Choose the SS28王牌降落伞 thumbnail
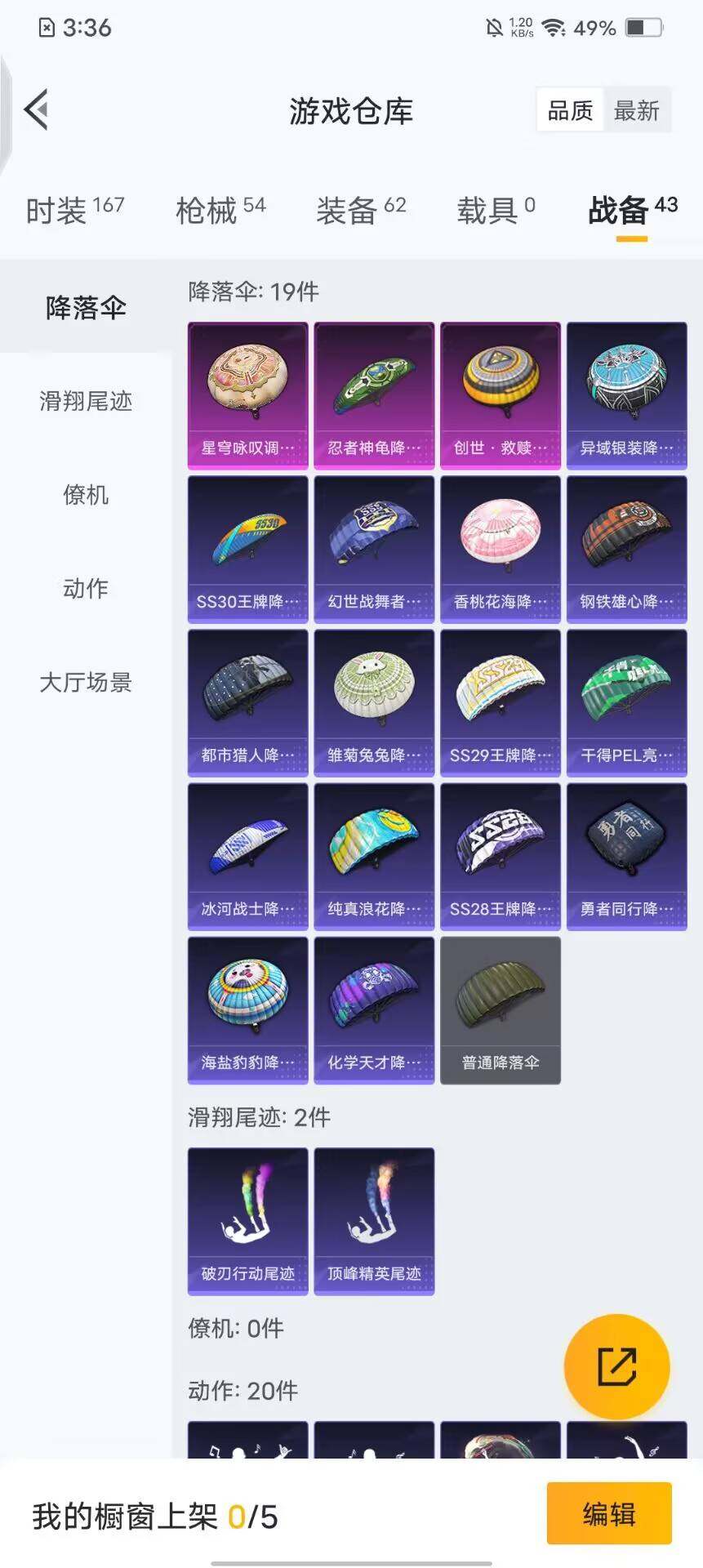Screen dimensions: 703x1568 click(500, 856)
